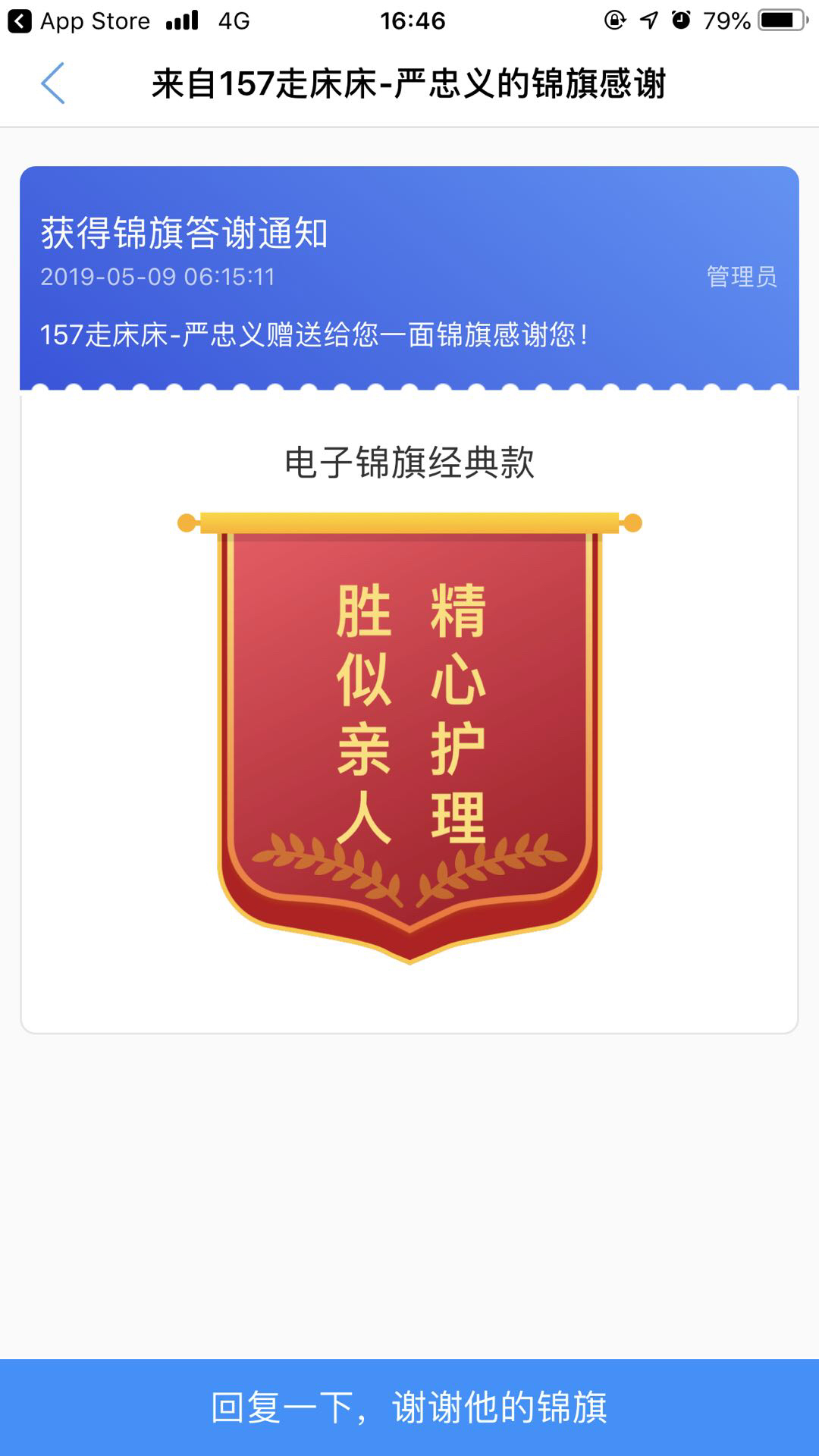Tap the clock showing 16:46
Screen dimensions: 819x1456
409,20
